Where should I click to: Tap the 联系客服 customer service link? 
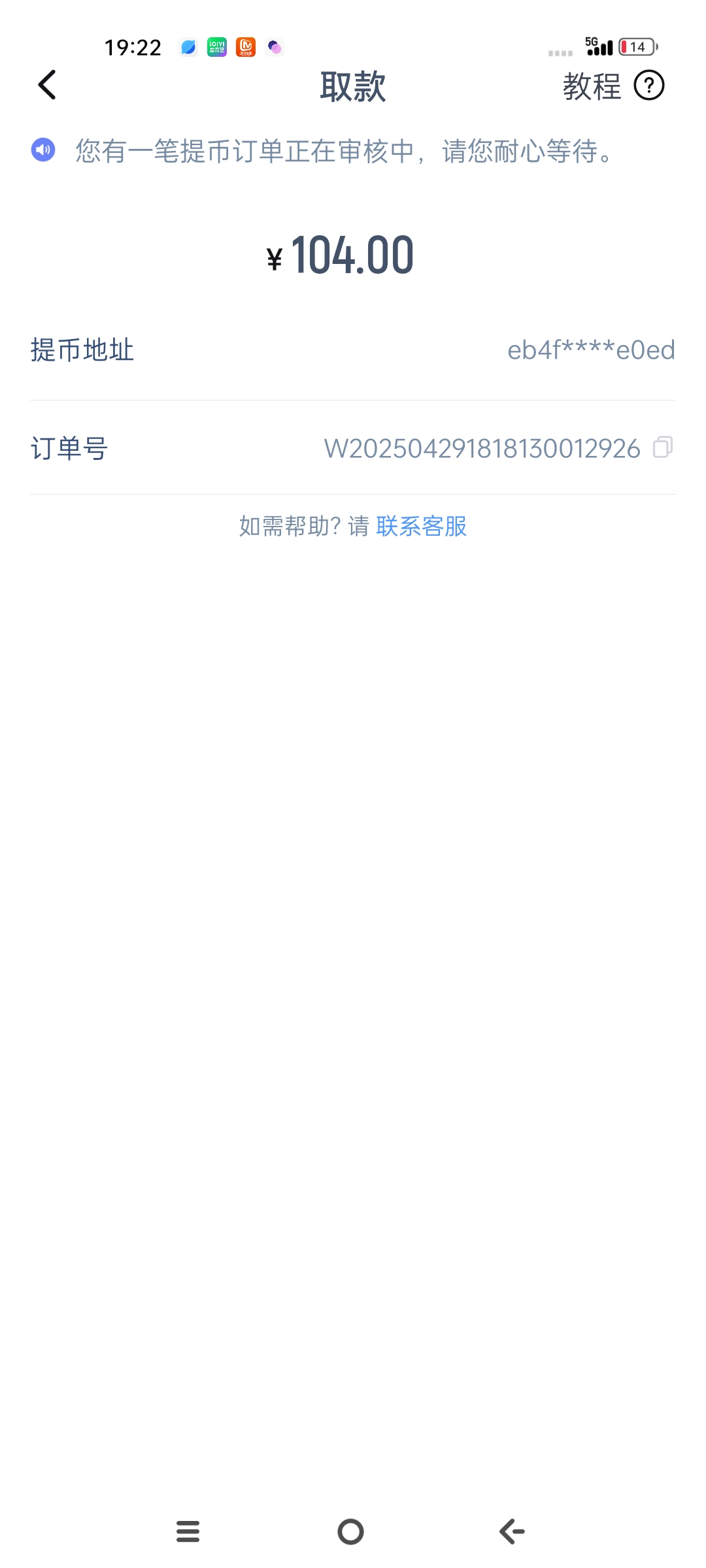point(422,527)
